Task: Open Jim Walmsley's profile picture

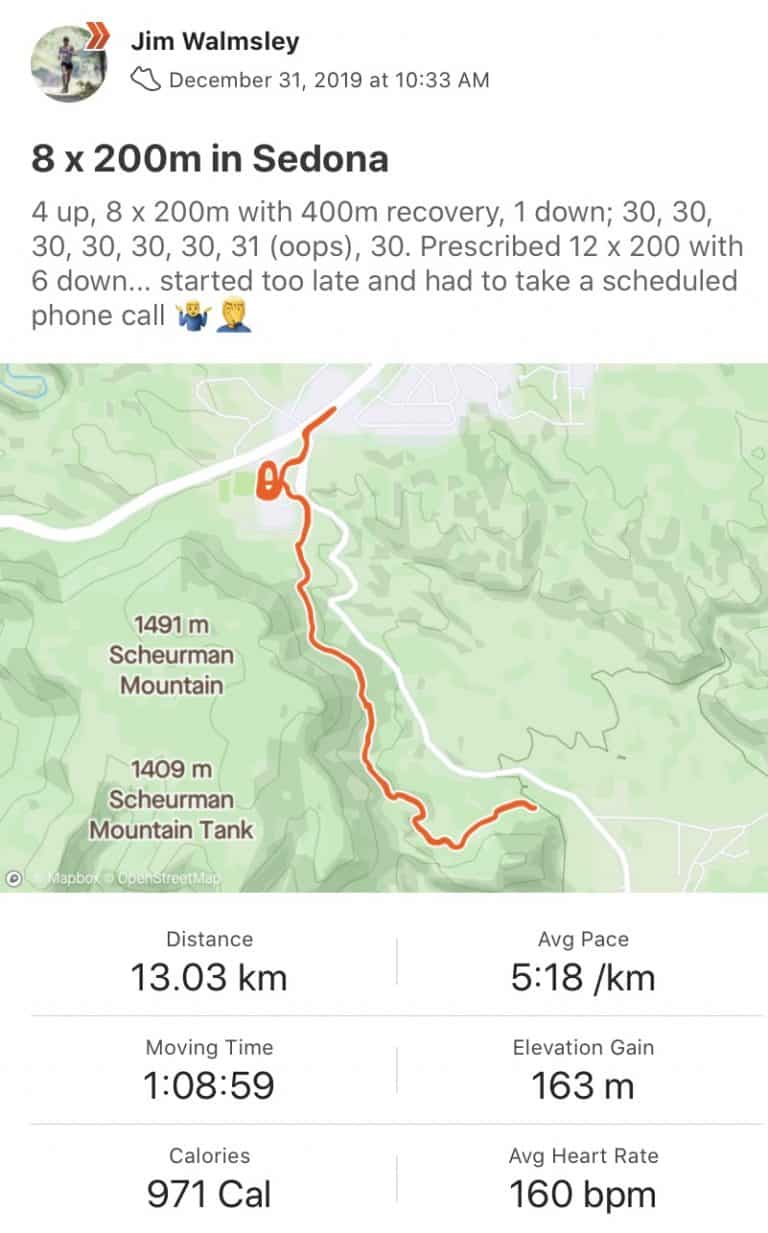Action: 68,64
